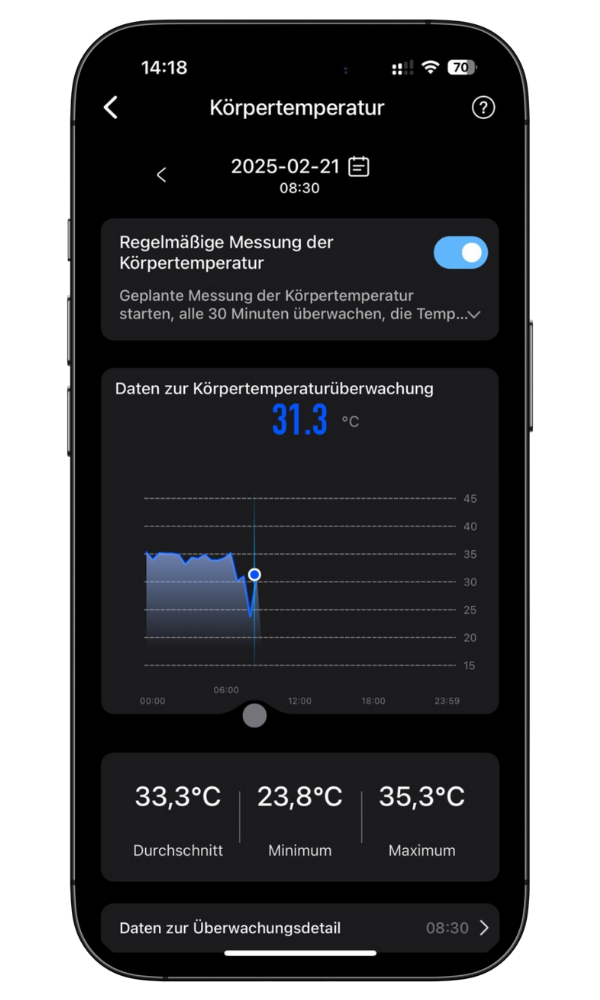Screen dimensions: 600x1000
Task: Open the help question mark icon
Action: click(483, 108)
